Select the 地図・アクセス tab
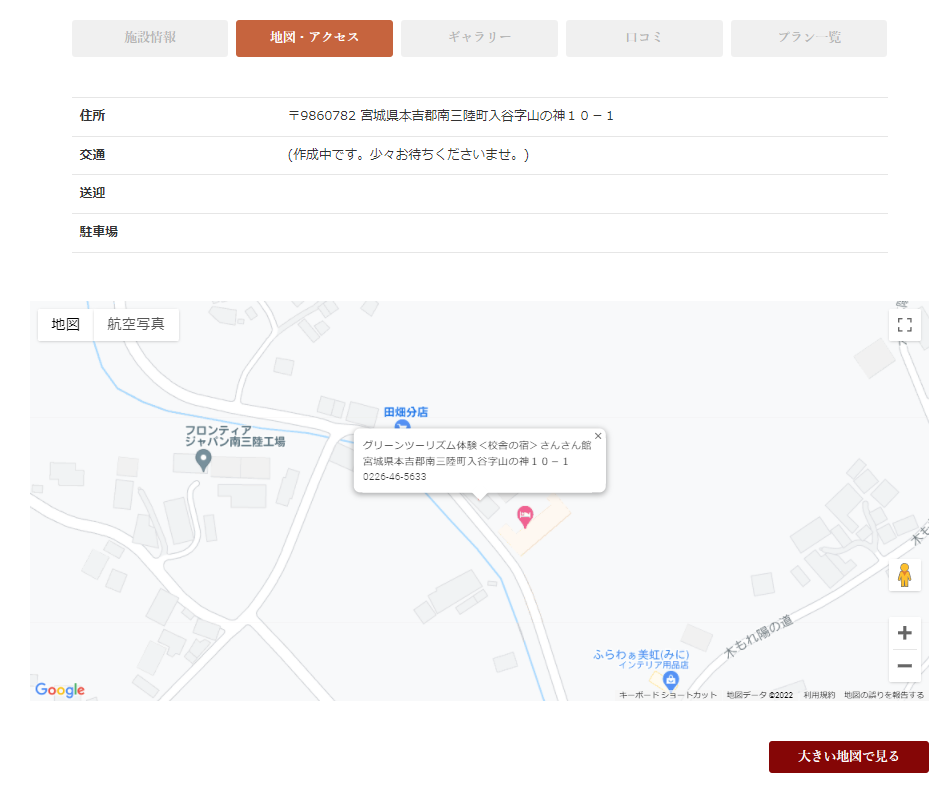Image resolution: width=945 pixels, height=793 pixels. pyautogui.click(x=314, y=38)
